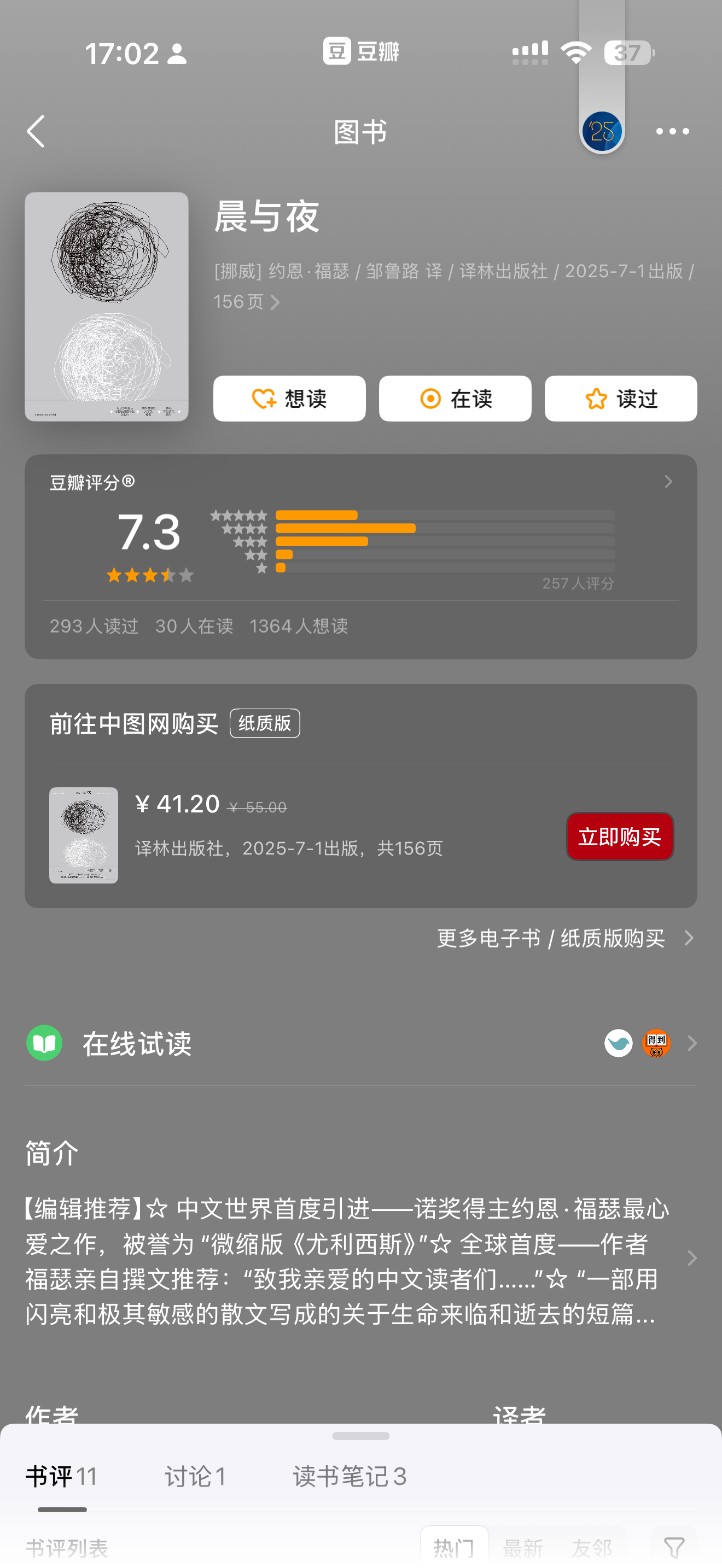Open the review filter funnel
This screenshot has width=722, height=1568.
coord(674,1547)
